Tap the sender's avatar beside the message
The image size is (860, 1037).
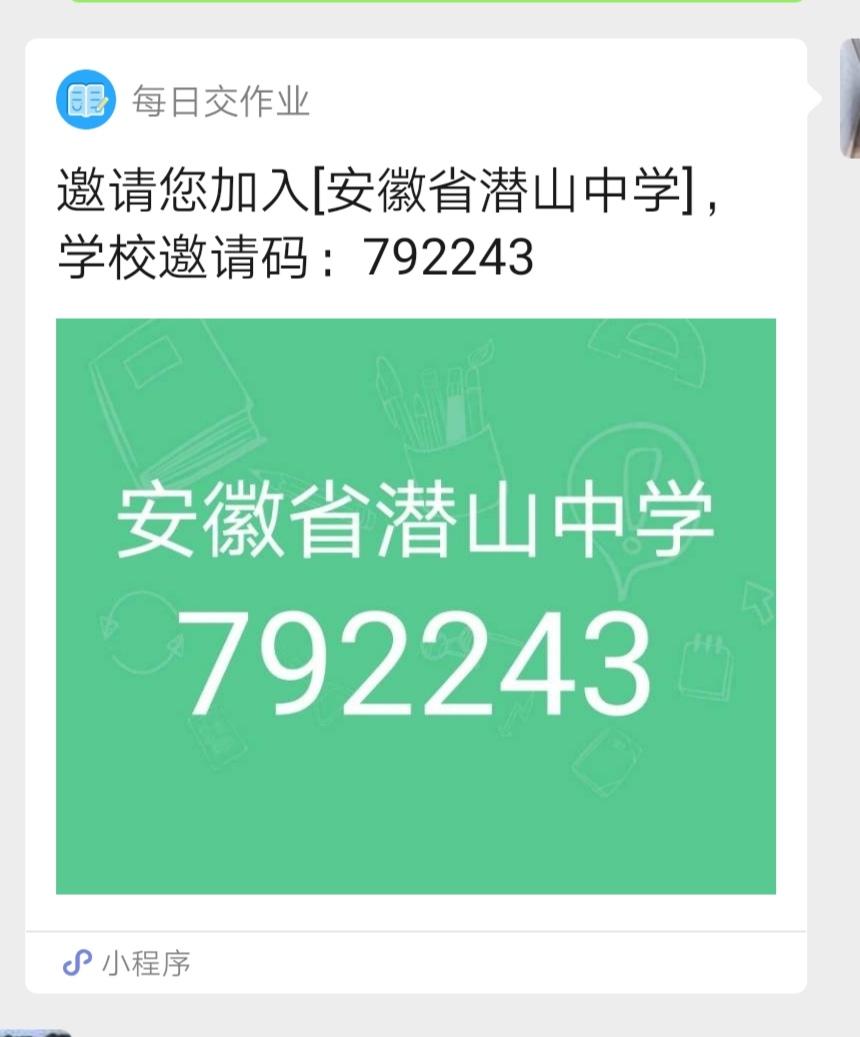click(849, 98)
